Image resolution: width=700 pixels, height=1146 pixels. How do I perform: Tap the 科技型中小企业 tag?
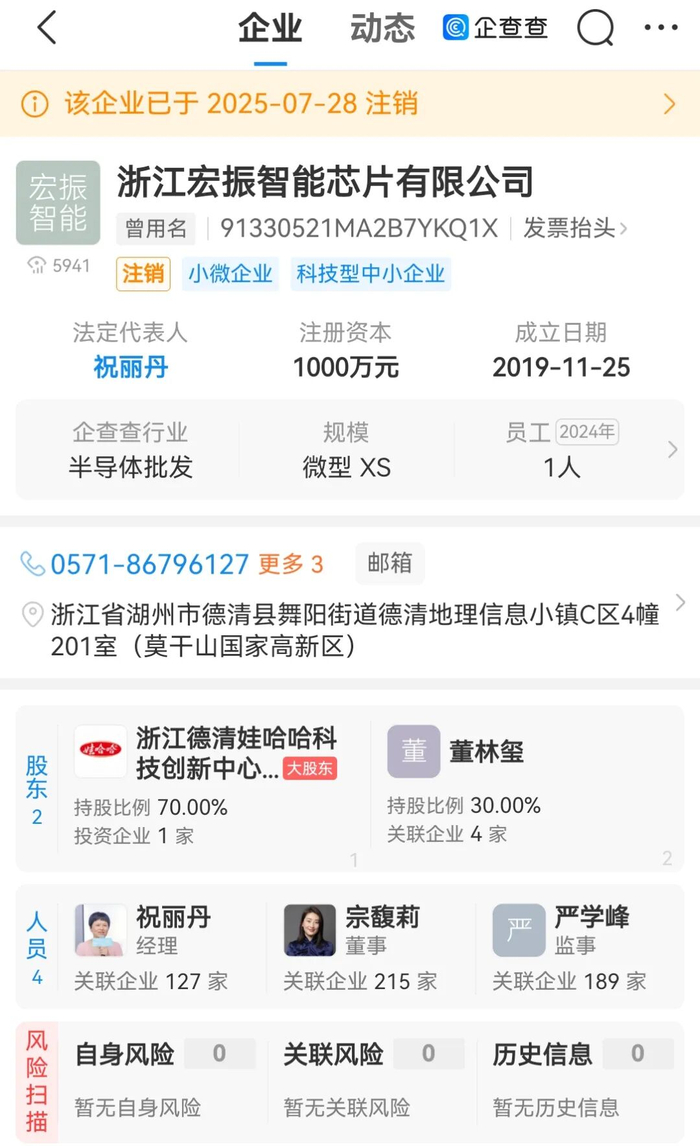click(371, 273)
